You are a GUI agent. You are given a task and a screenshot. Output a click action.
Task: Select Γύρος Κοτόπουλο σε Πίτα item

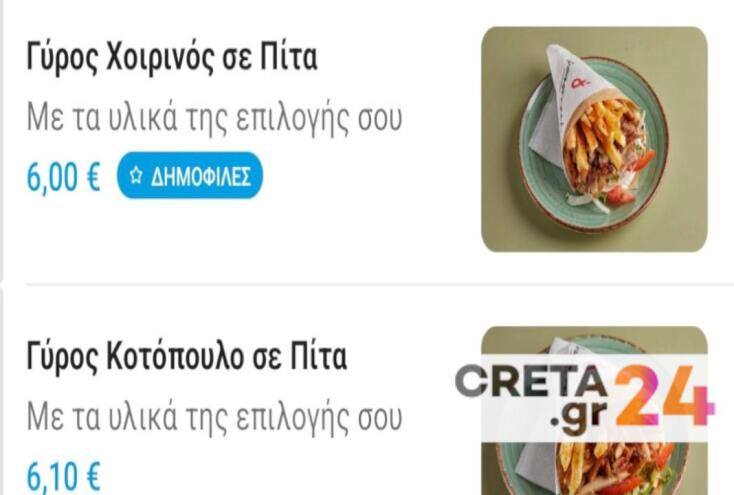click(x=187, y=357)
